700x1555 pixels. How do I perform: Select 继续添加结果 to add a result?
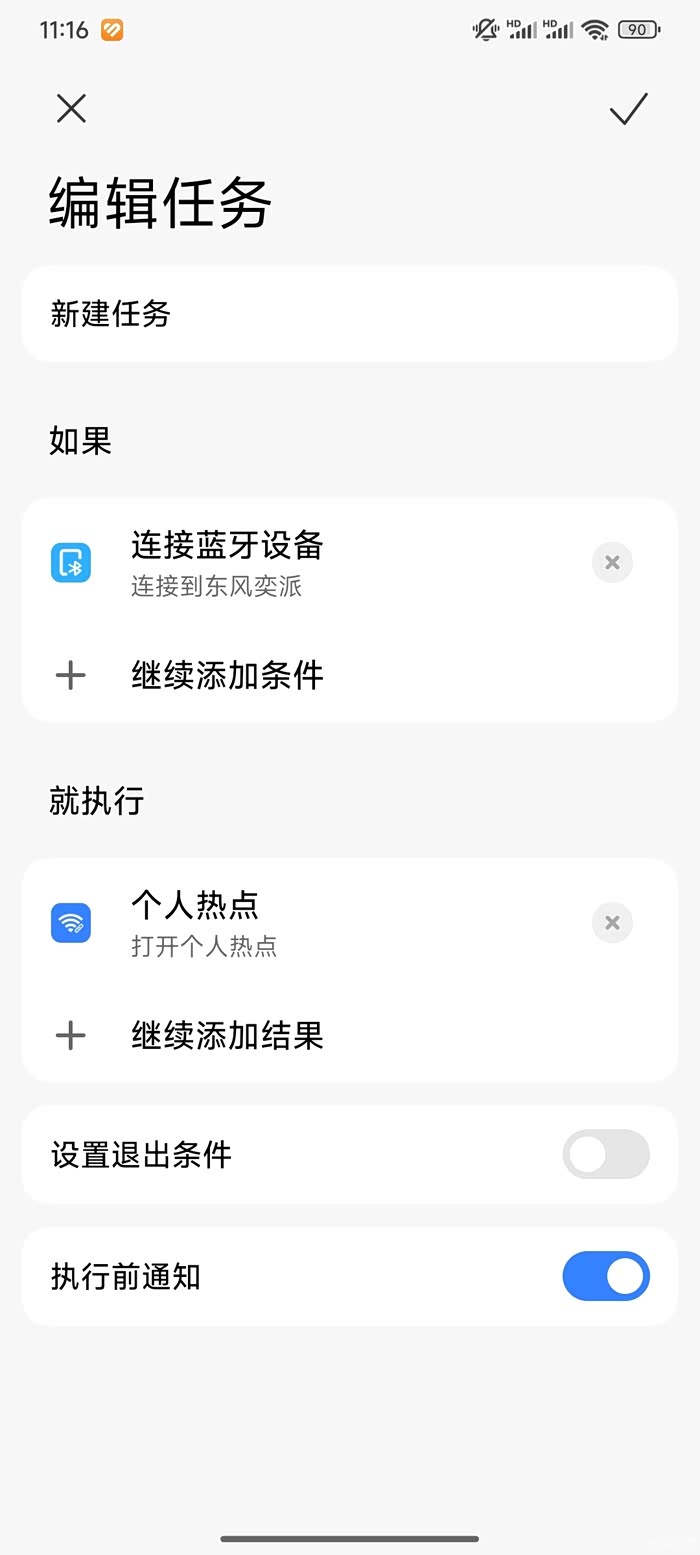pos(227,1036)
